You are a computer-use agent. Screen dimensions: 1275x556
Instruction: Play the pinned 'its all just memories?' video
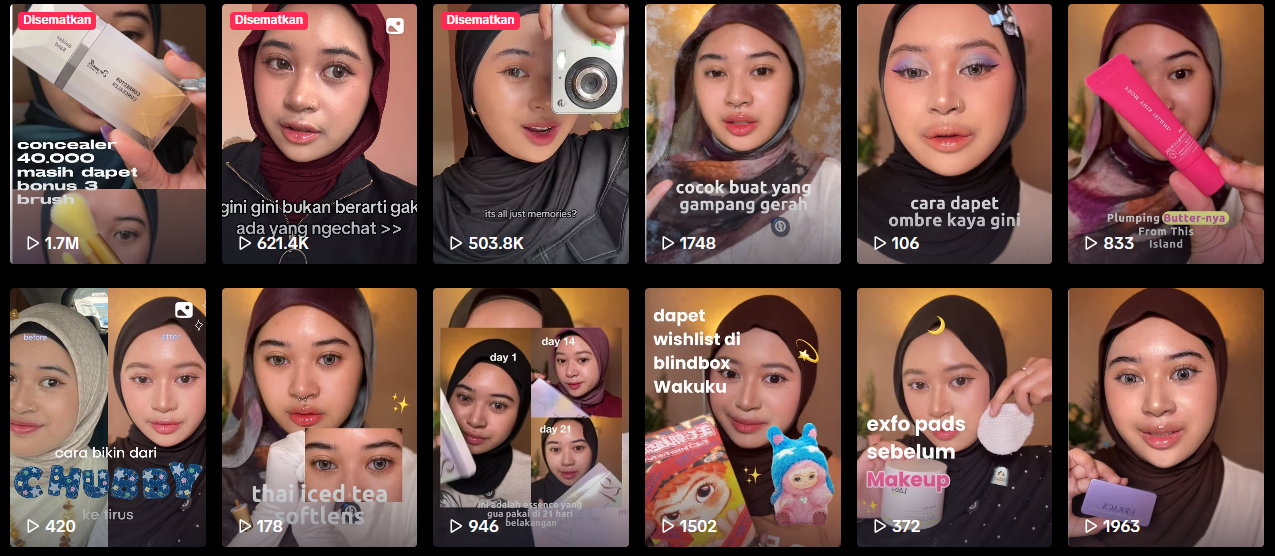[531, 134]
